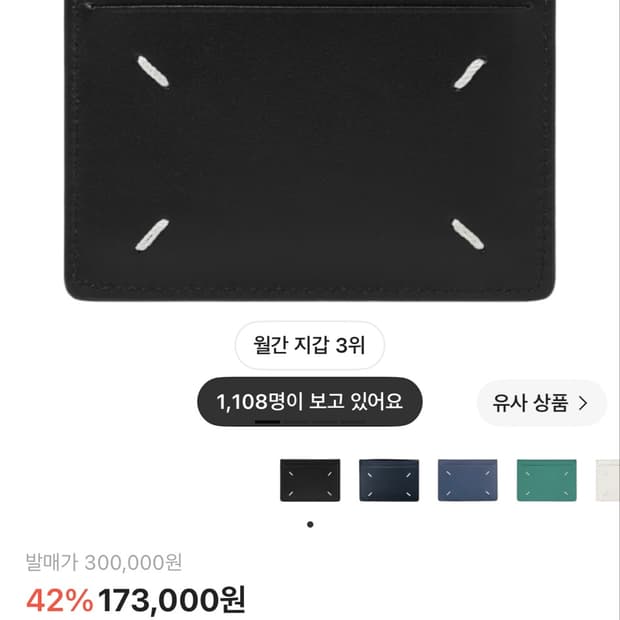Image resolution: width=620 pixels, height=620 pixels.
Task: Tap the 월간 지갑 3위 ranking chip
Action: pos(310,345)
